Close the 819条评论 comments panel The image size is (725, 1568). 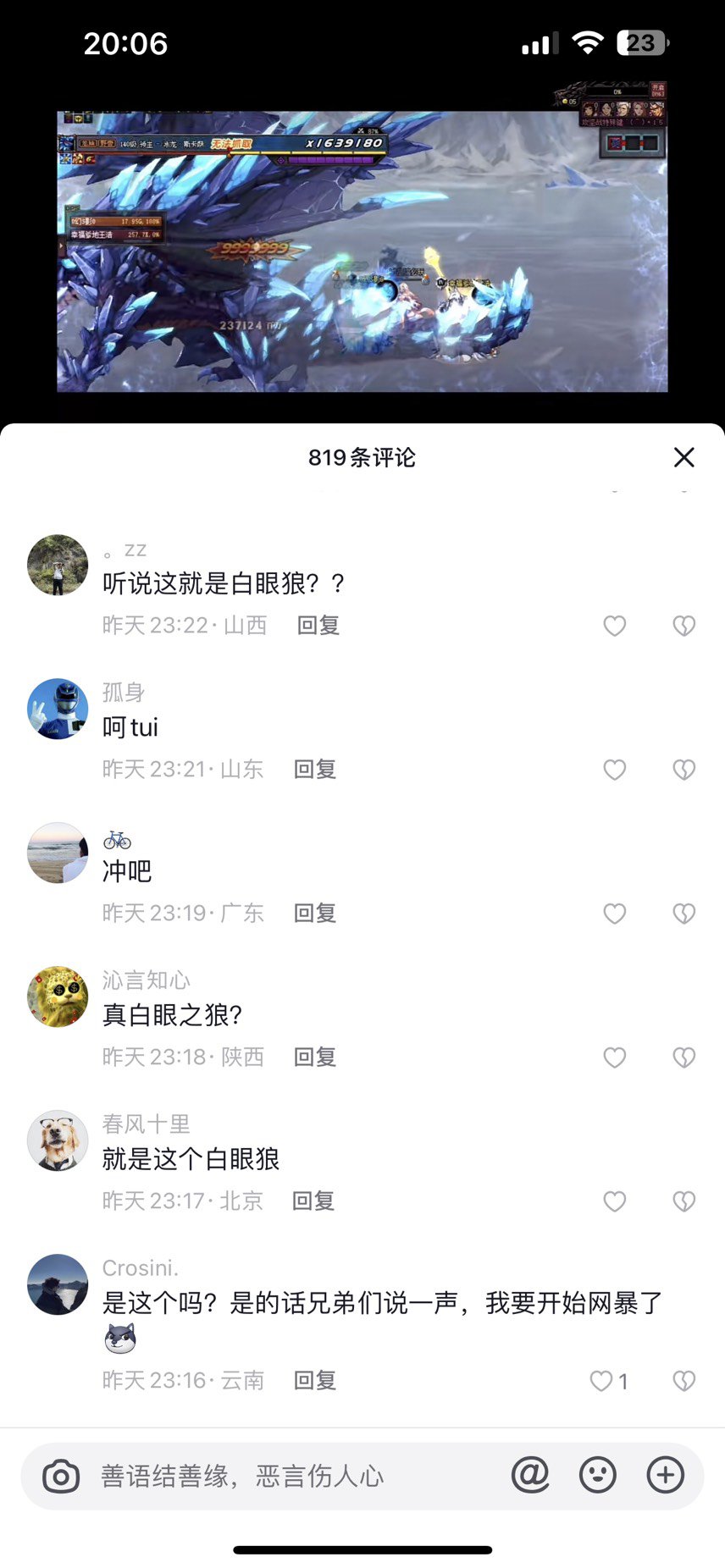click(x=683, y=457)
